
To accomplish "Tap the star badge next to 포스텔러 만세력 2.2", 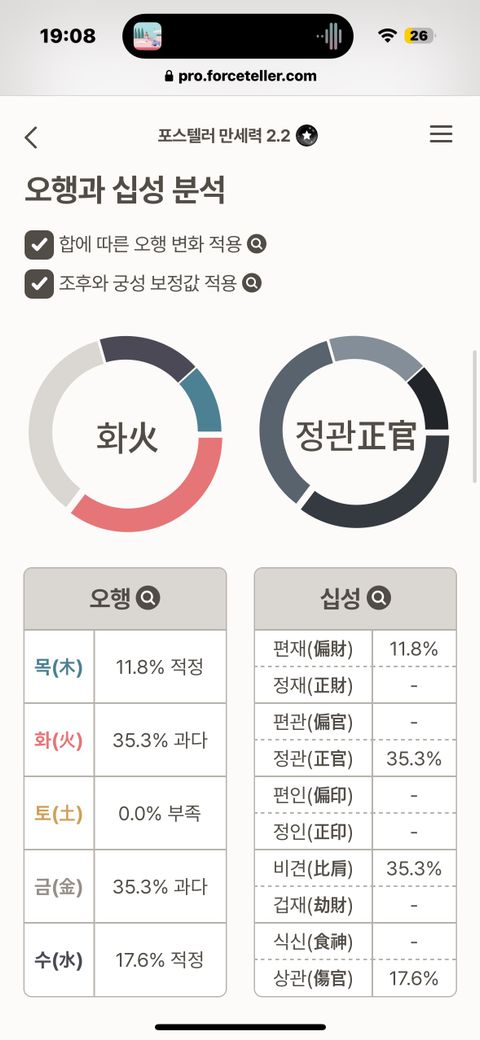I will point(307,136).
